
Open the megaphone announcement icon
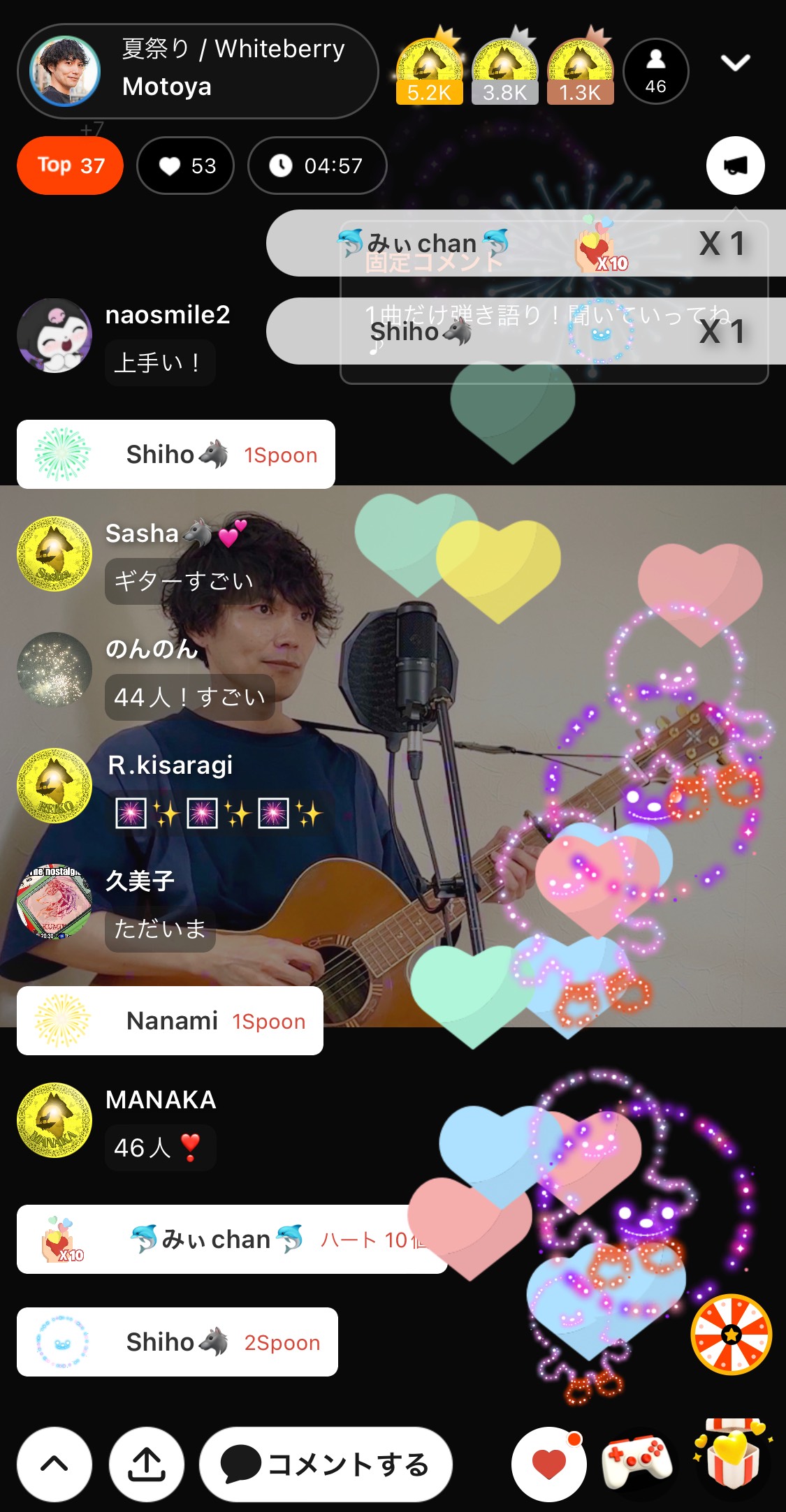tap(735, 166)
